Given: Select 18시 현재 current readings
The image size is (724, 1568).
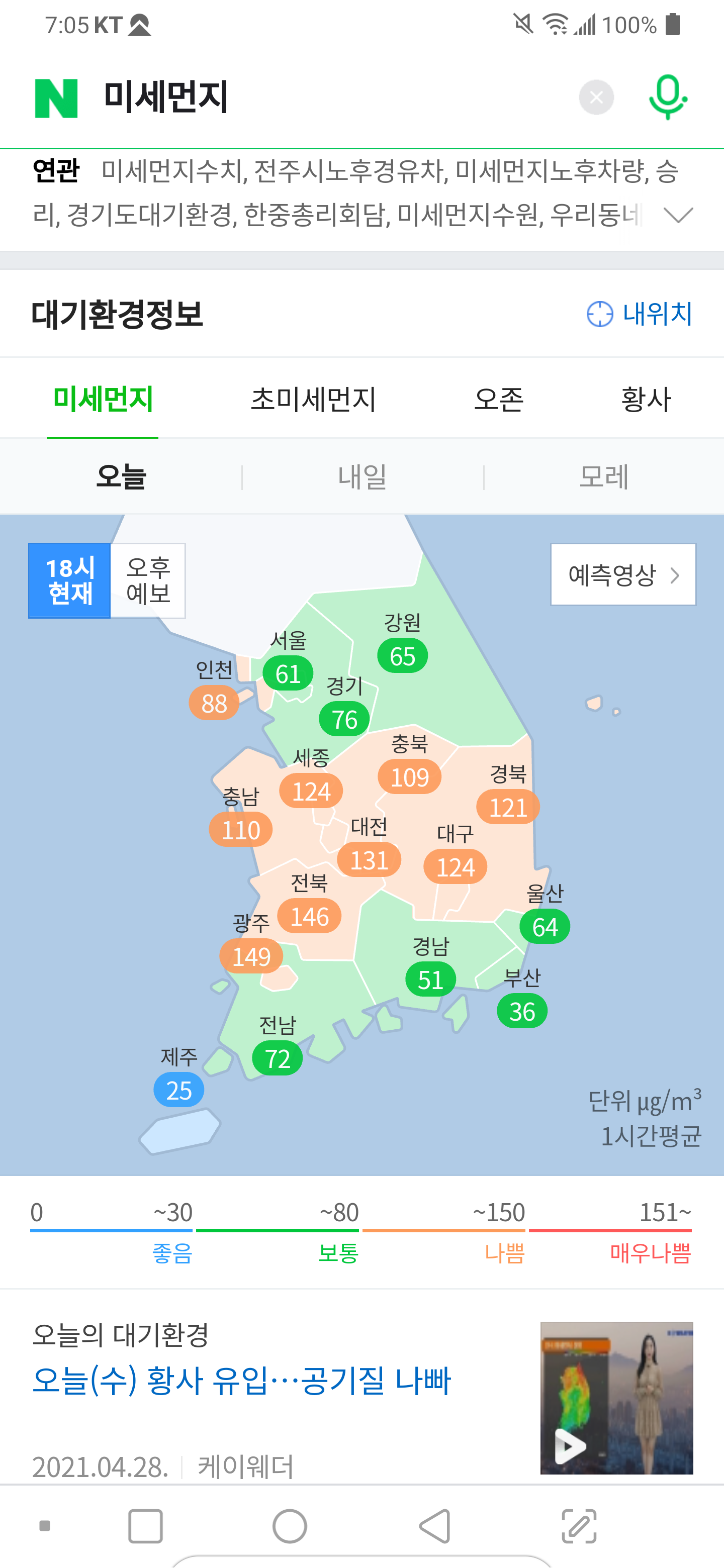Looking at the screenshot, I should 70,580.
